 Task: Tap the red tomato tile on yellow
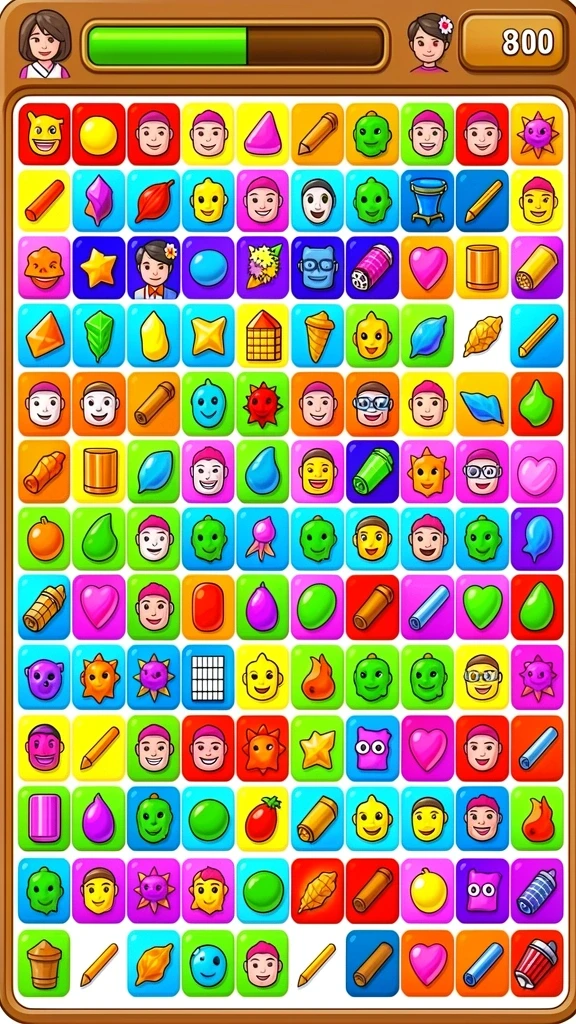coord(263,818)
